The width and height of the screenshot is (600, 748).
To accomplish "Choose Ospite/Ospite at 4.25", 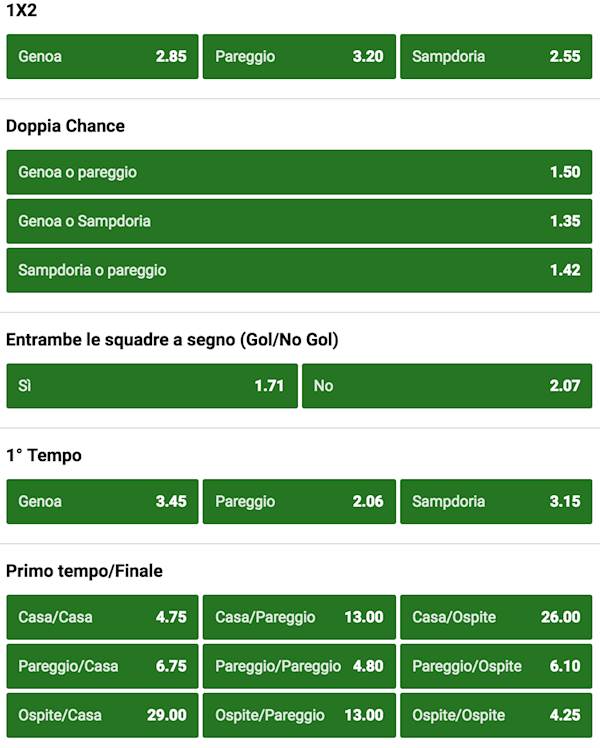I will 496,715.
